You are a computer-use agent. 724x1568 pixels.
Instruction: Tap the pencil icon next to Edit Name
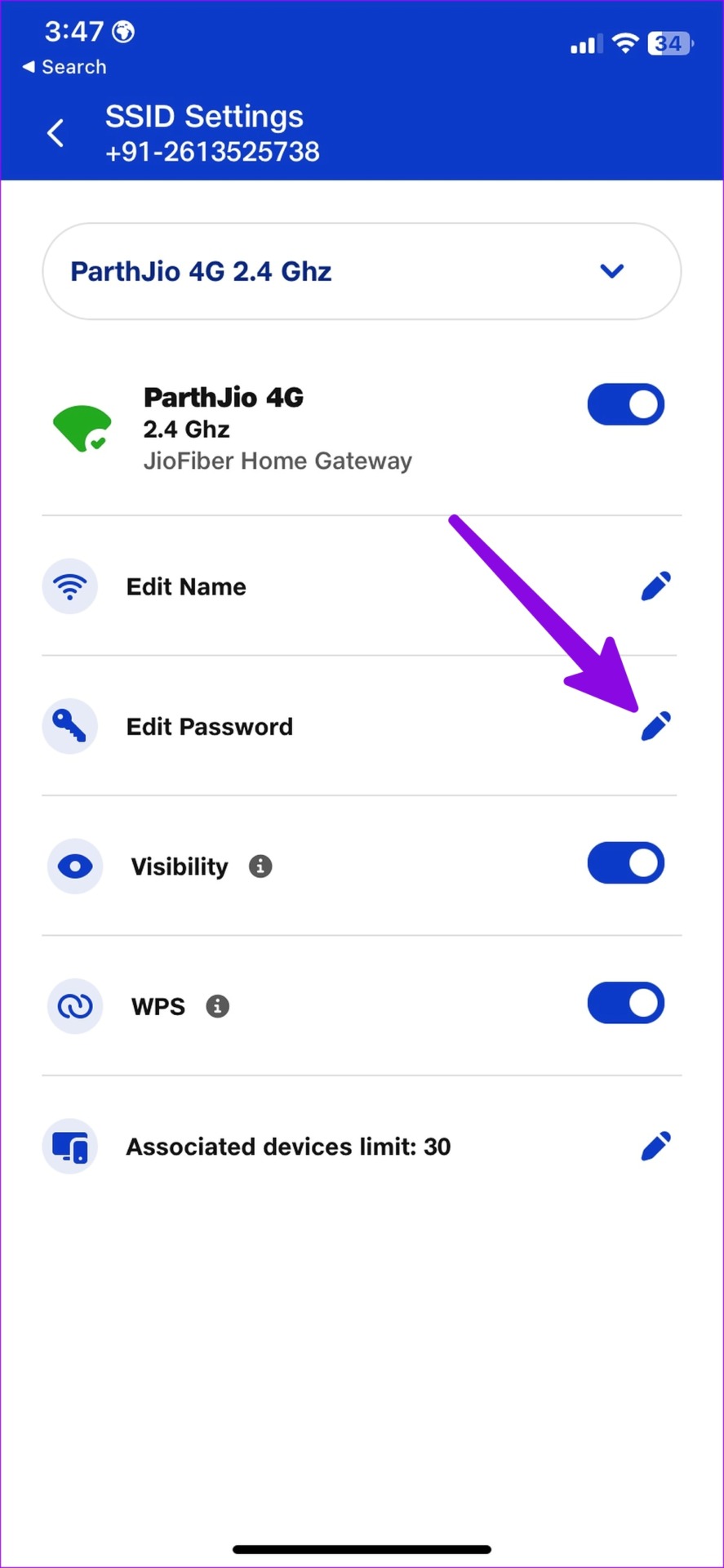click(x=655, y=586)
